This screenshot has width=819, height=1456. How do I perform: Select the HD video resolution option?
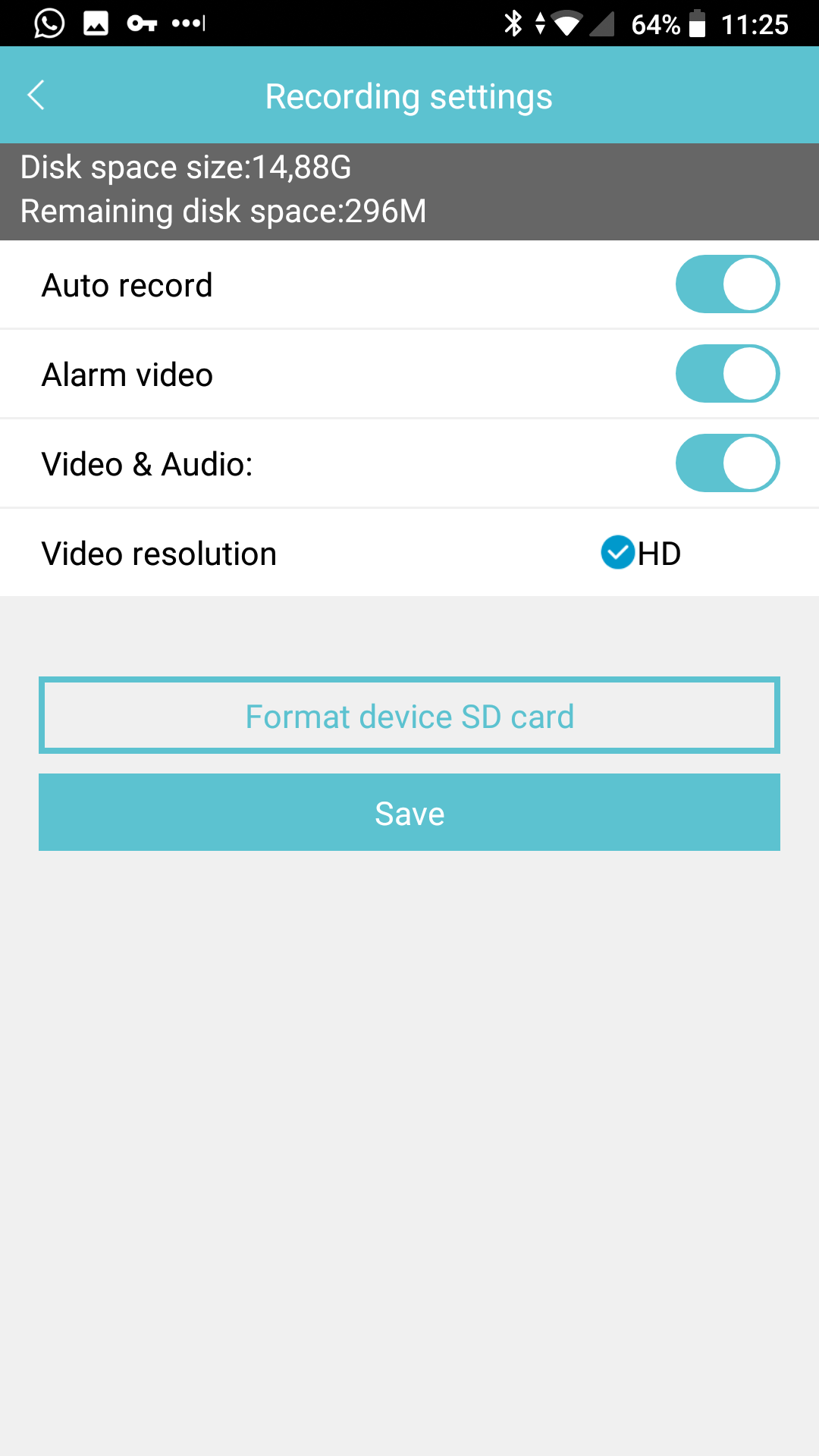coord(641,553)
